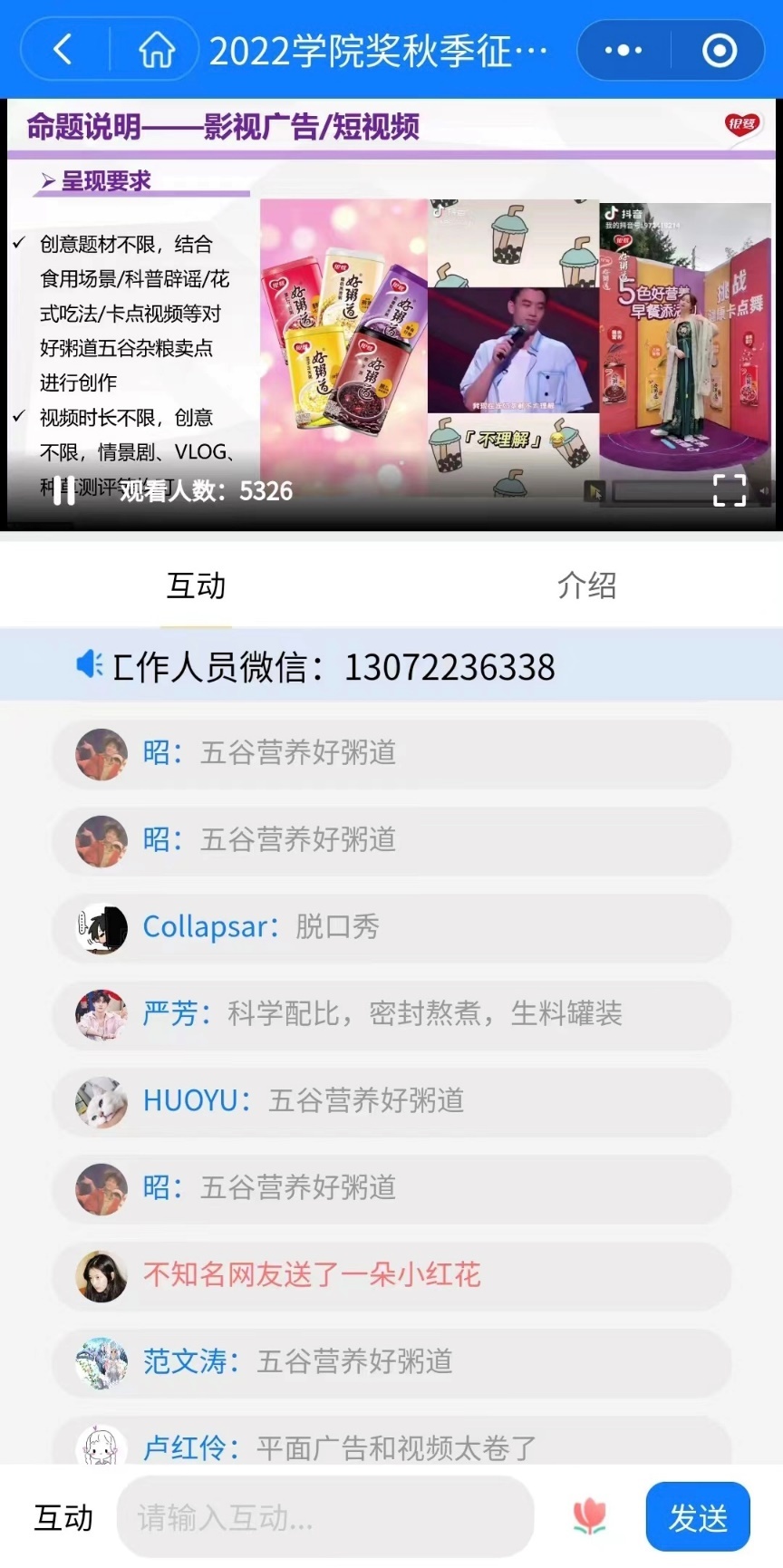
Task: Enter fullscreen video mode
Action: tap(730, 490)
